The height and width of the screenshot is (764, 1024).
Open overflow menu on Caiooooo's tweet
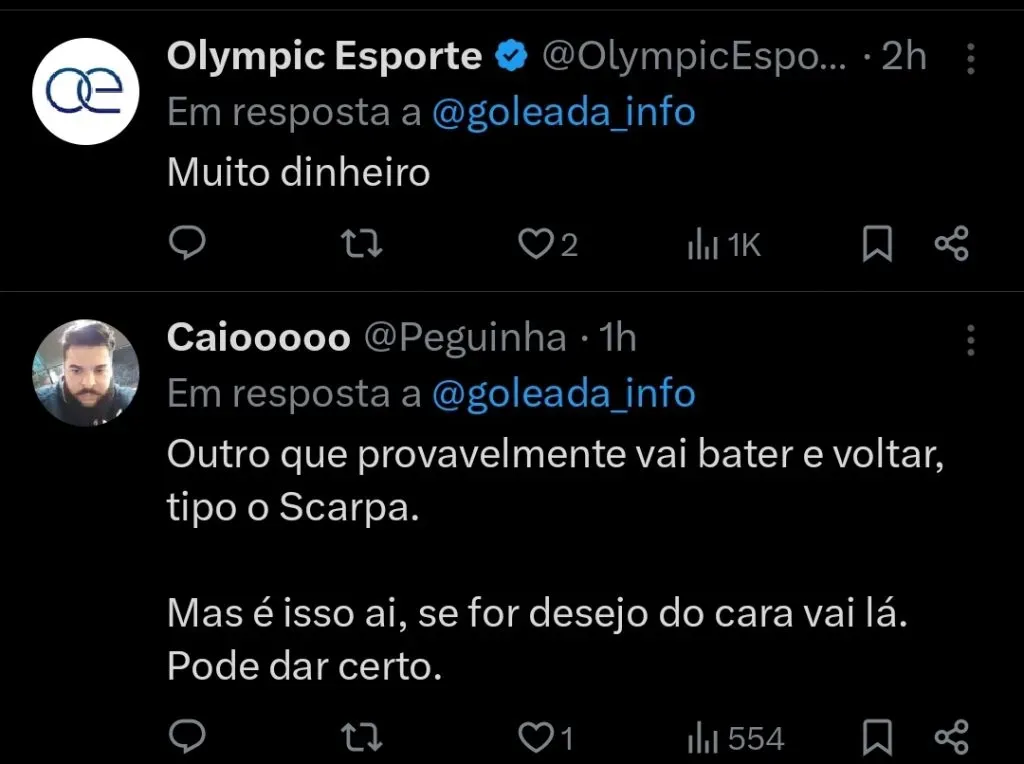(x=970, y=341)
